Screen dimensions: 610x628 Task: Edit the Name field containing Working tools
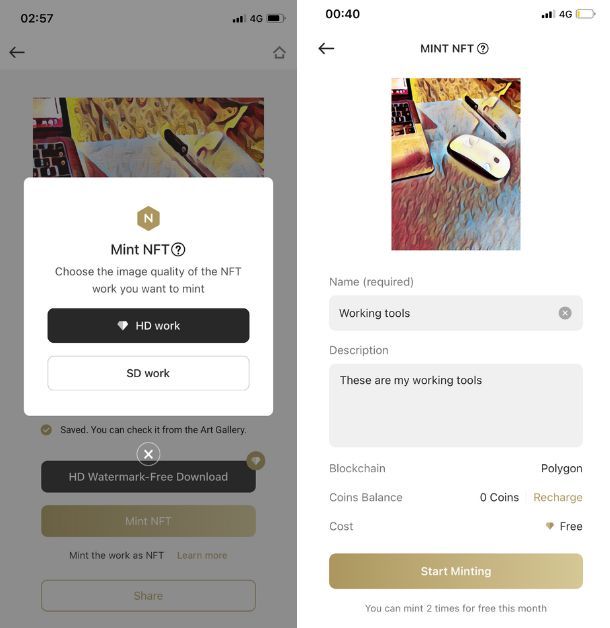[440, 313]
